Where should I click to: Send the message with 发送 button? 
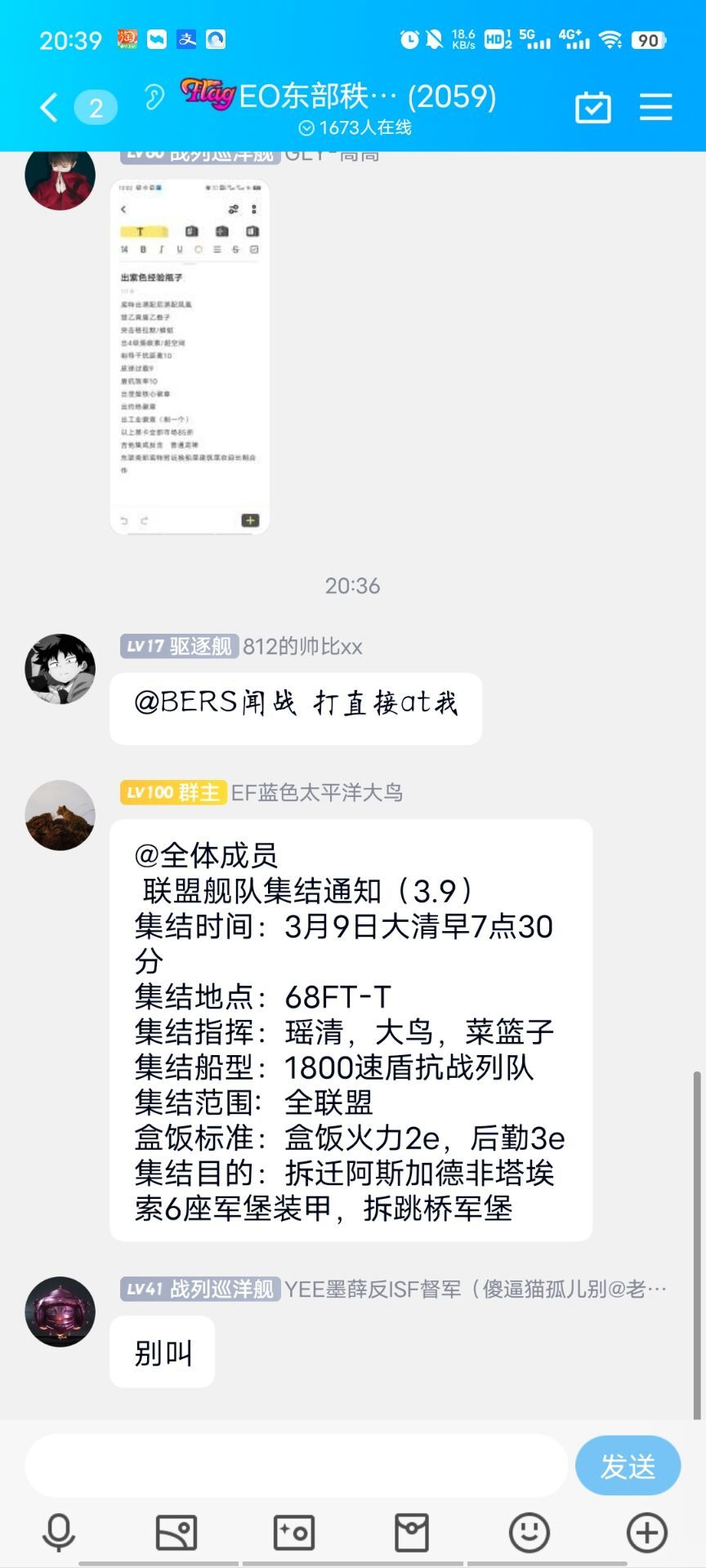(x=628, y=1466)
